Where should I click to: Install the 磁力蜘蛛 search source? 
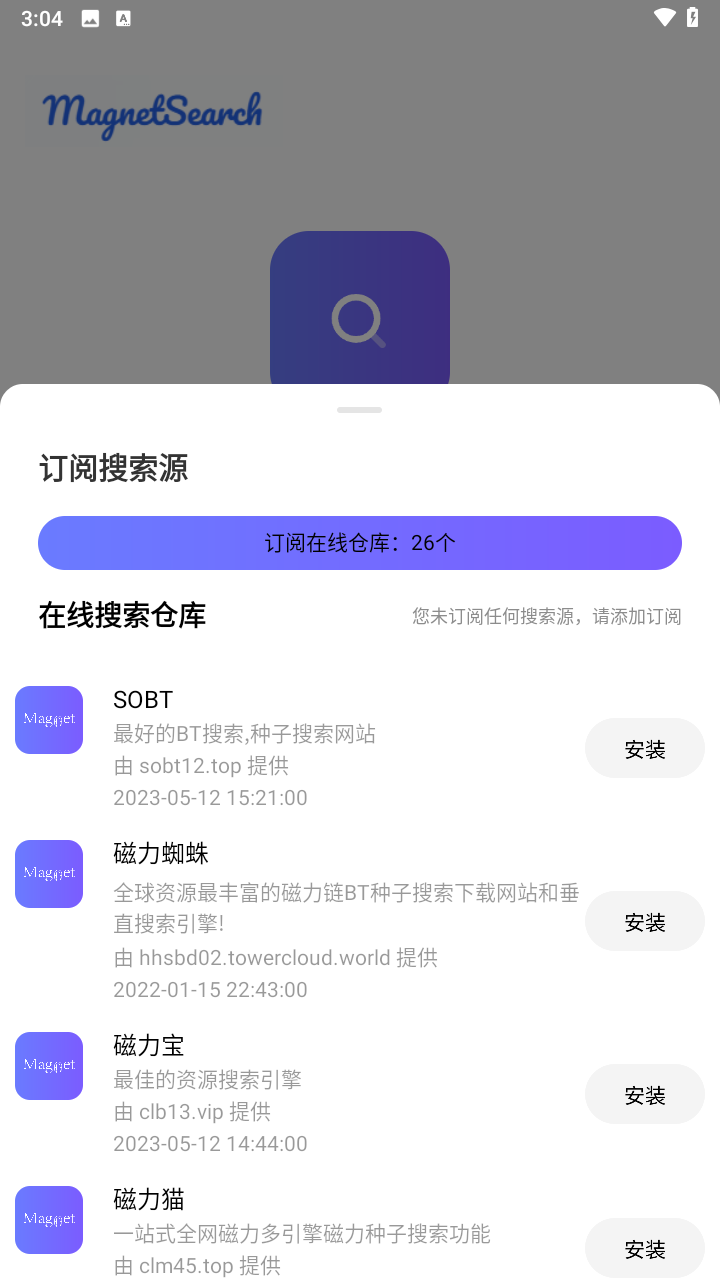pos(644,921)
